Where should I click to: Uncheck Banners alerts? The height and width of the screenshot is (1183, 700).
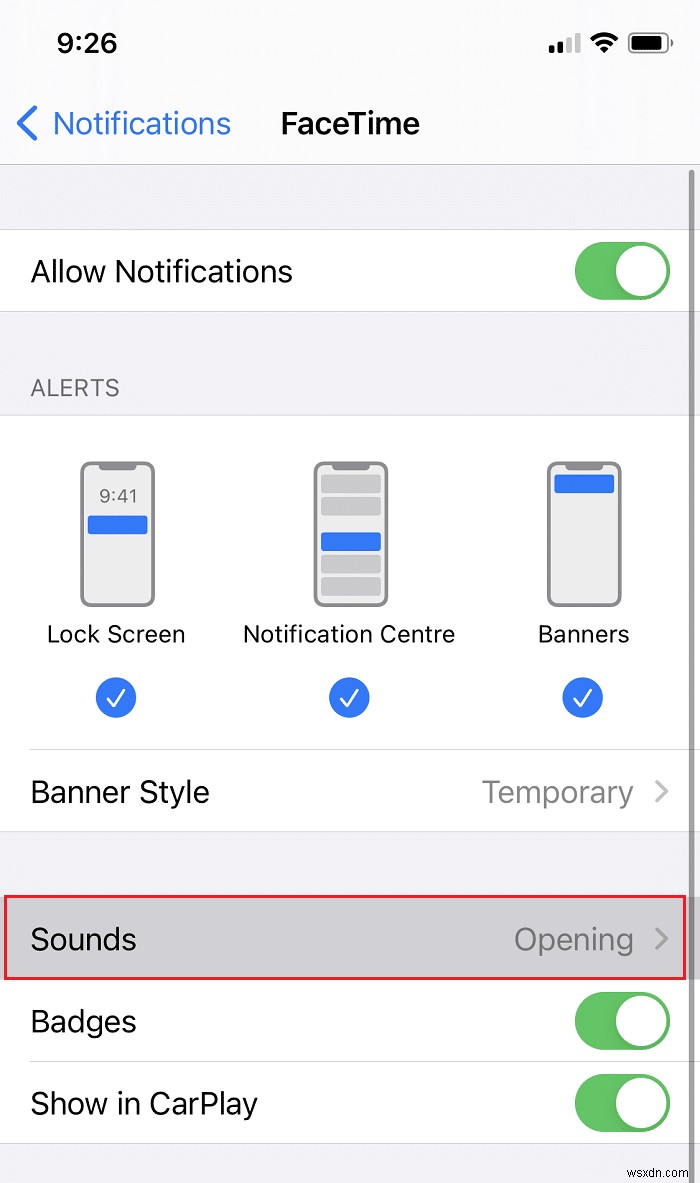[583, 698]
